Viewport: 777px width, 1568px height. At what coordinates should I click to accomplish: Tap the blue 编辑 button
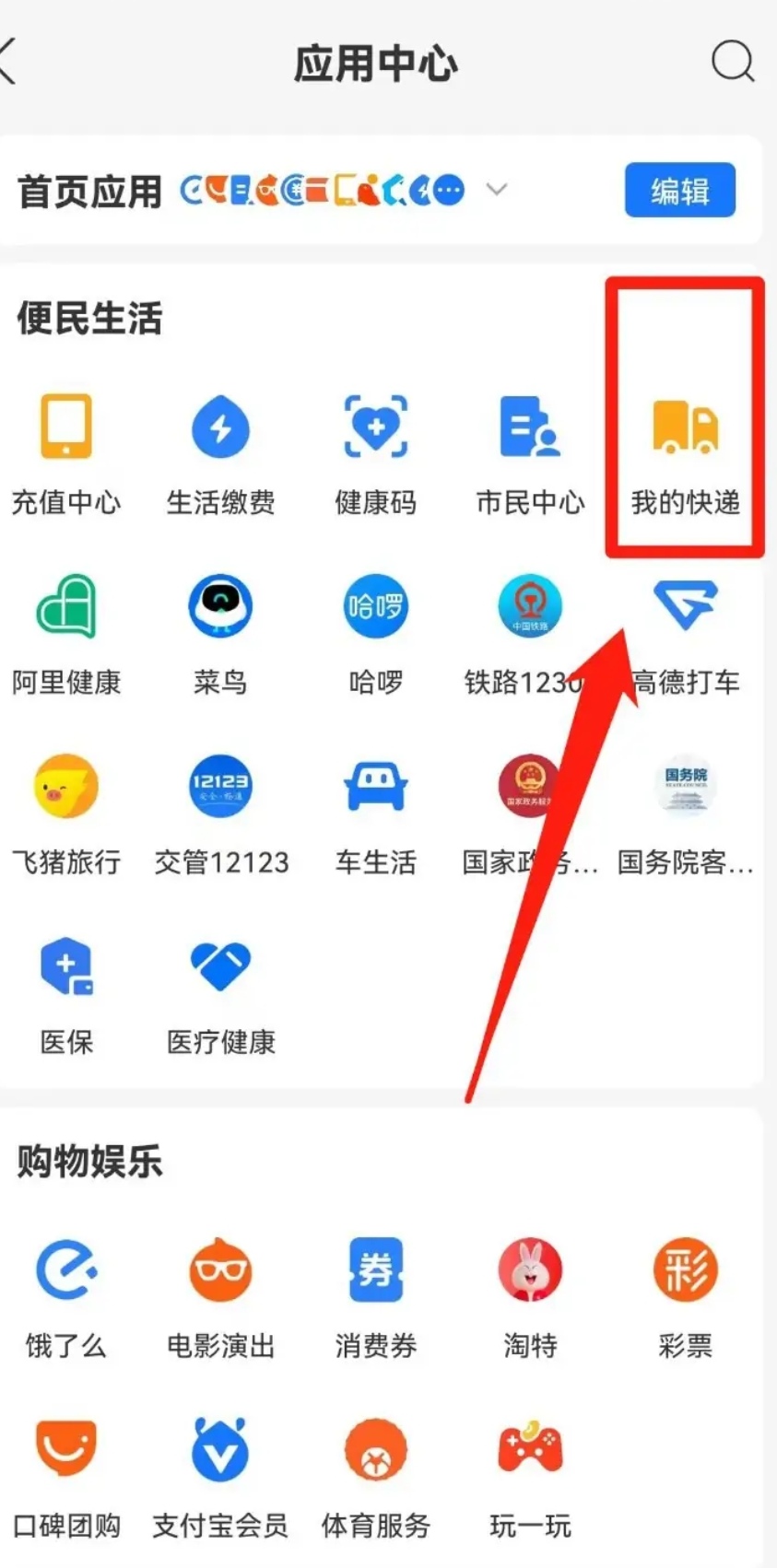click(x=680, y=191)
